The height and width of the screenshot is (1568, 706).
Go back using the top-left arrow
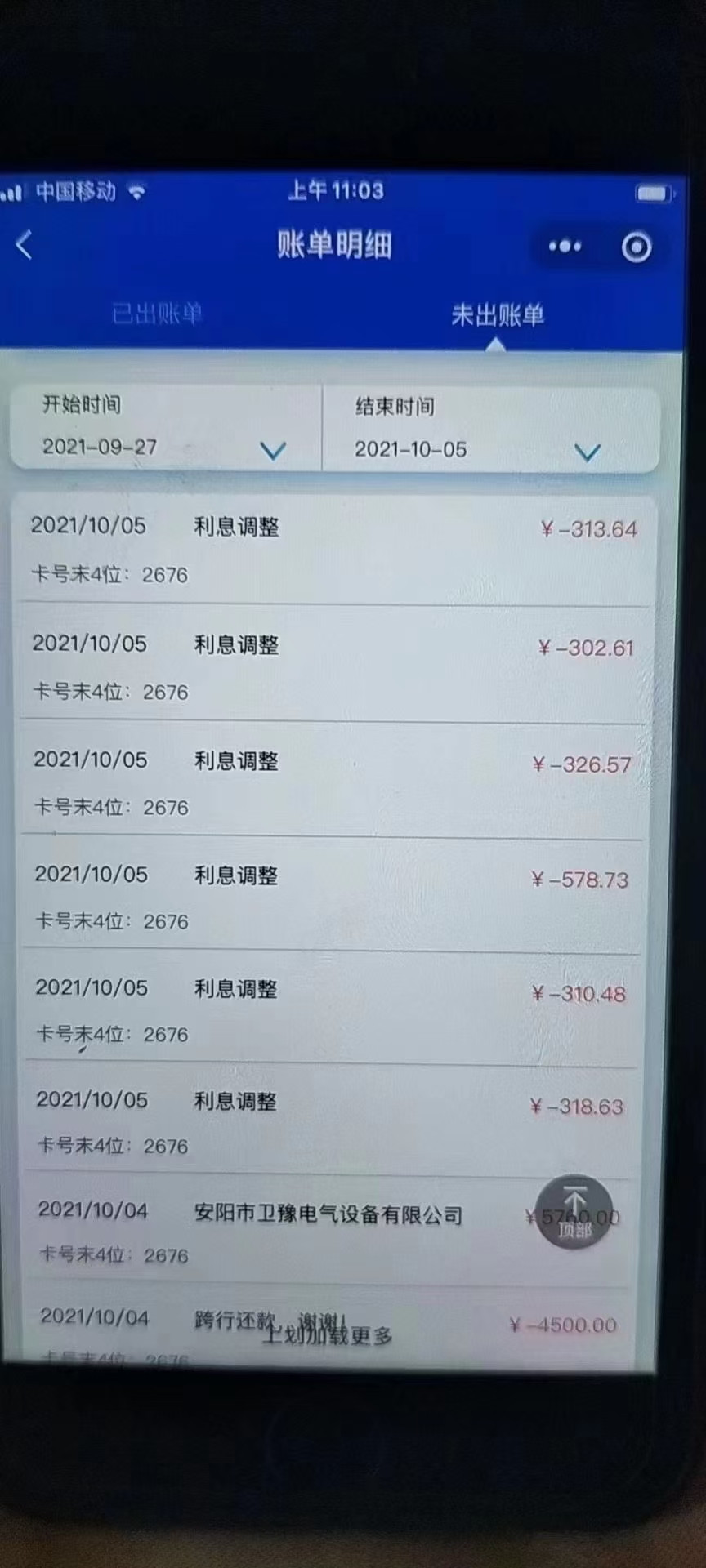coord(25,245)
